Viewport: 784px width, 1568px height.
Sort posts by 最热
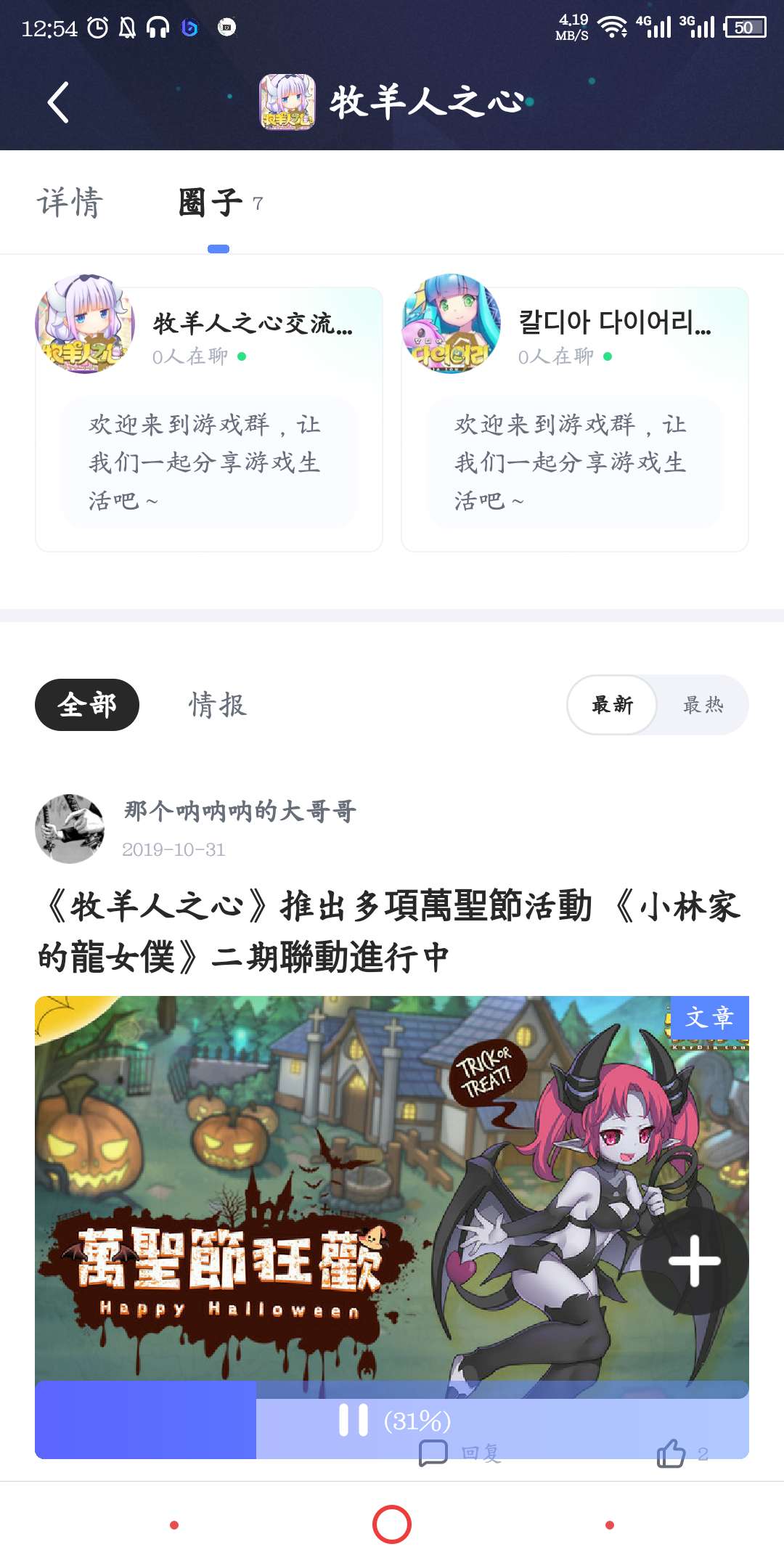click(x=703, y=705)
